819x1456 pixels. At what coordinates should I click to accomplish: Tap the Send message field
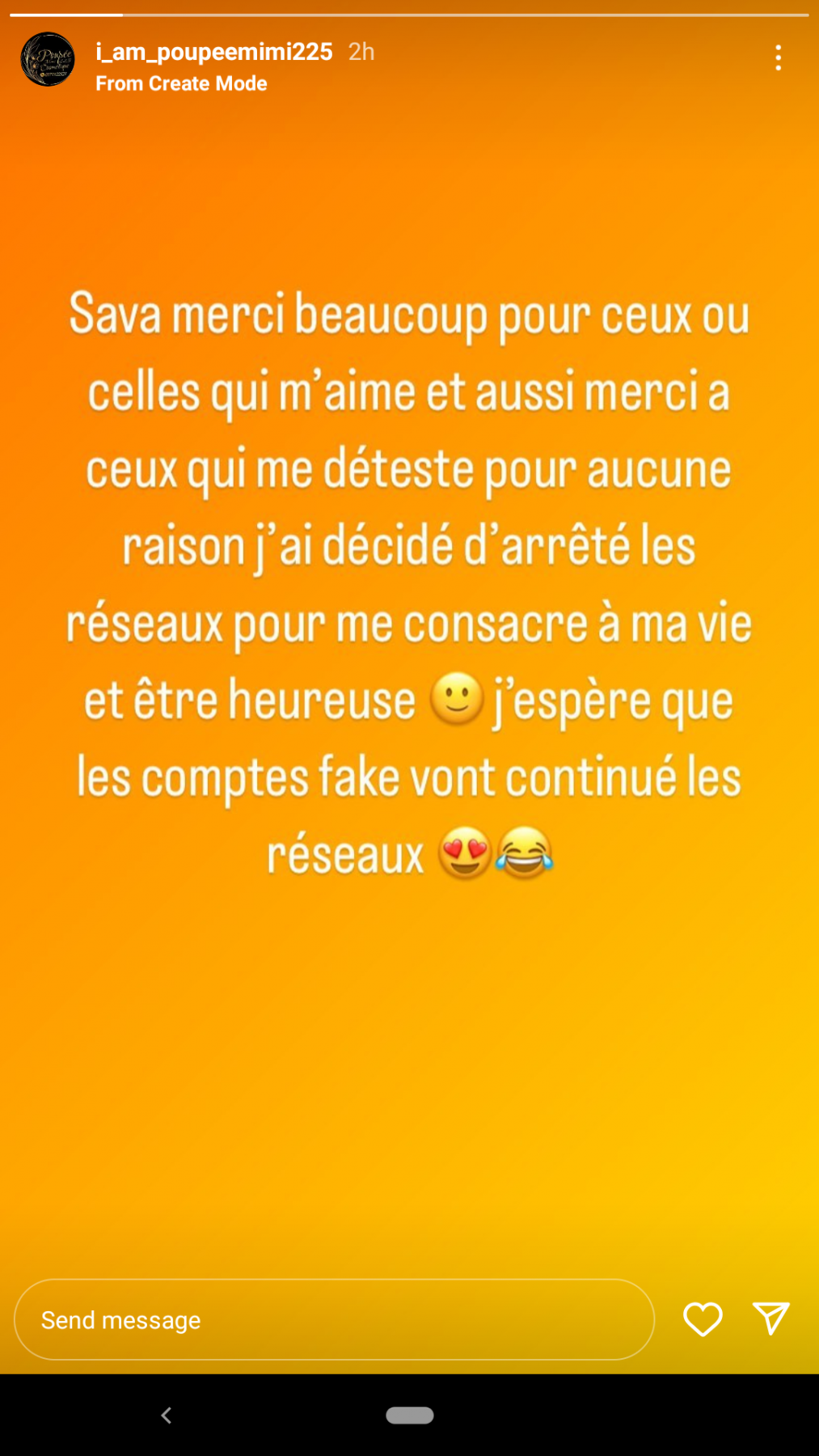(x=334, y=1319)
